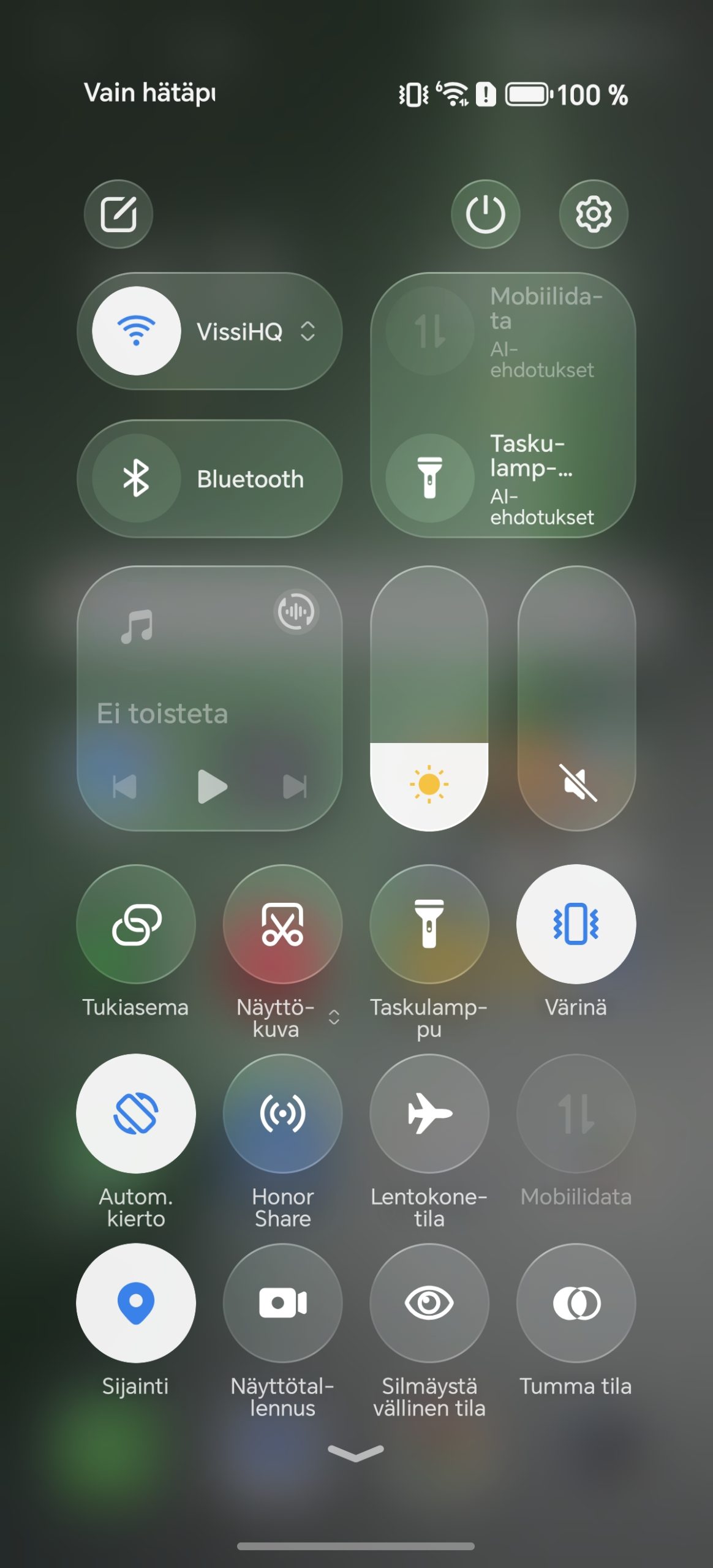Viewport: 713px width, 1568px height.
Task: Turn on the AI-suggested Taskulamp-... flashlight tile
Action: (x=430, y=478)
